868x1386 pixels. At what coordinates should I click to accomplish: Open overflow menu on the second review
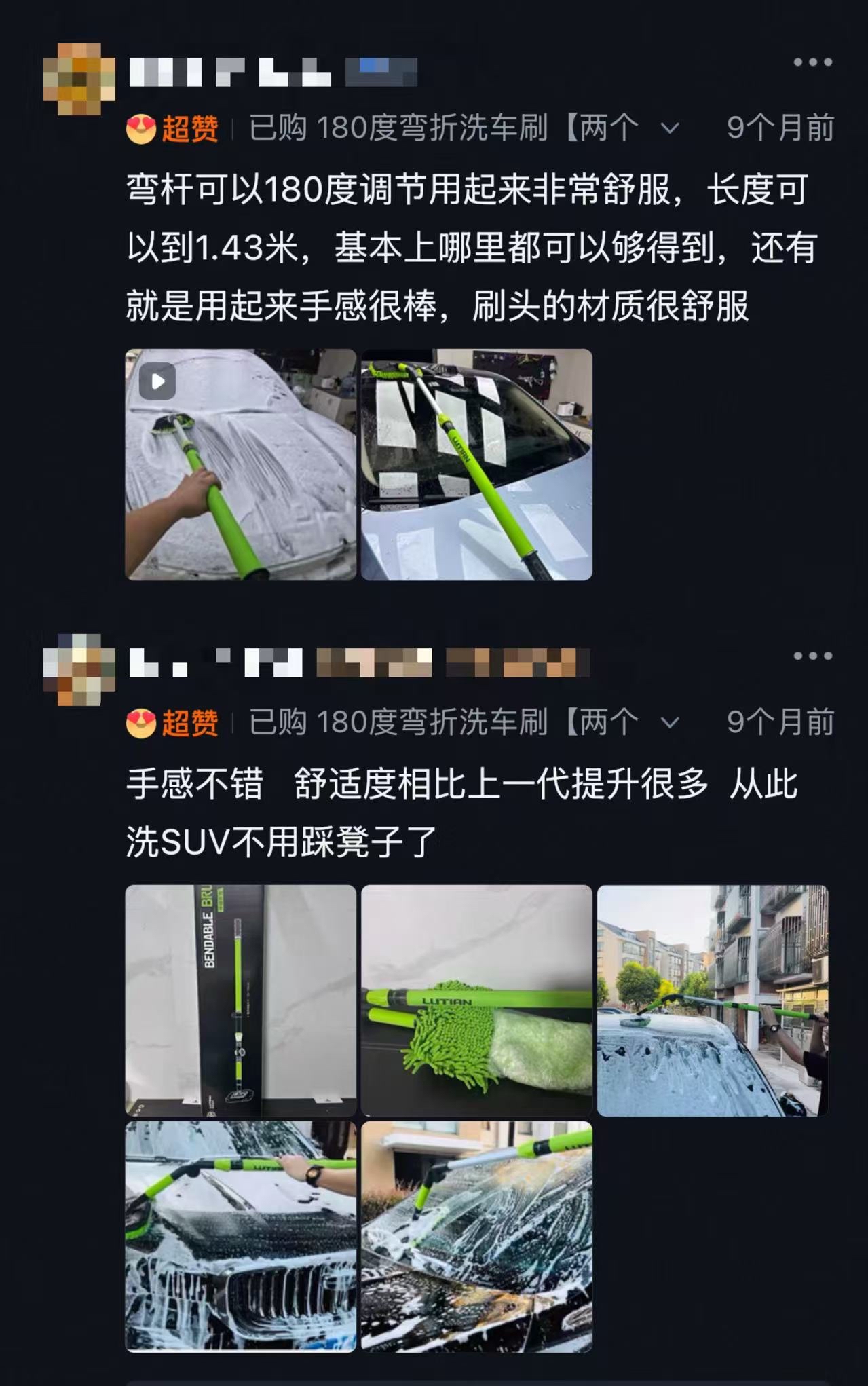click(812, 656)
